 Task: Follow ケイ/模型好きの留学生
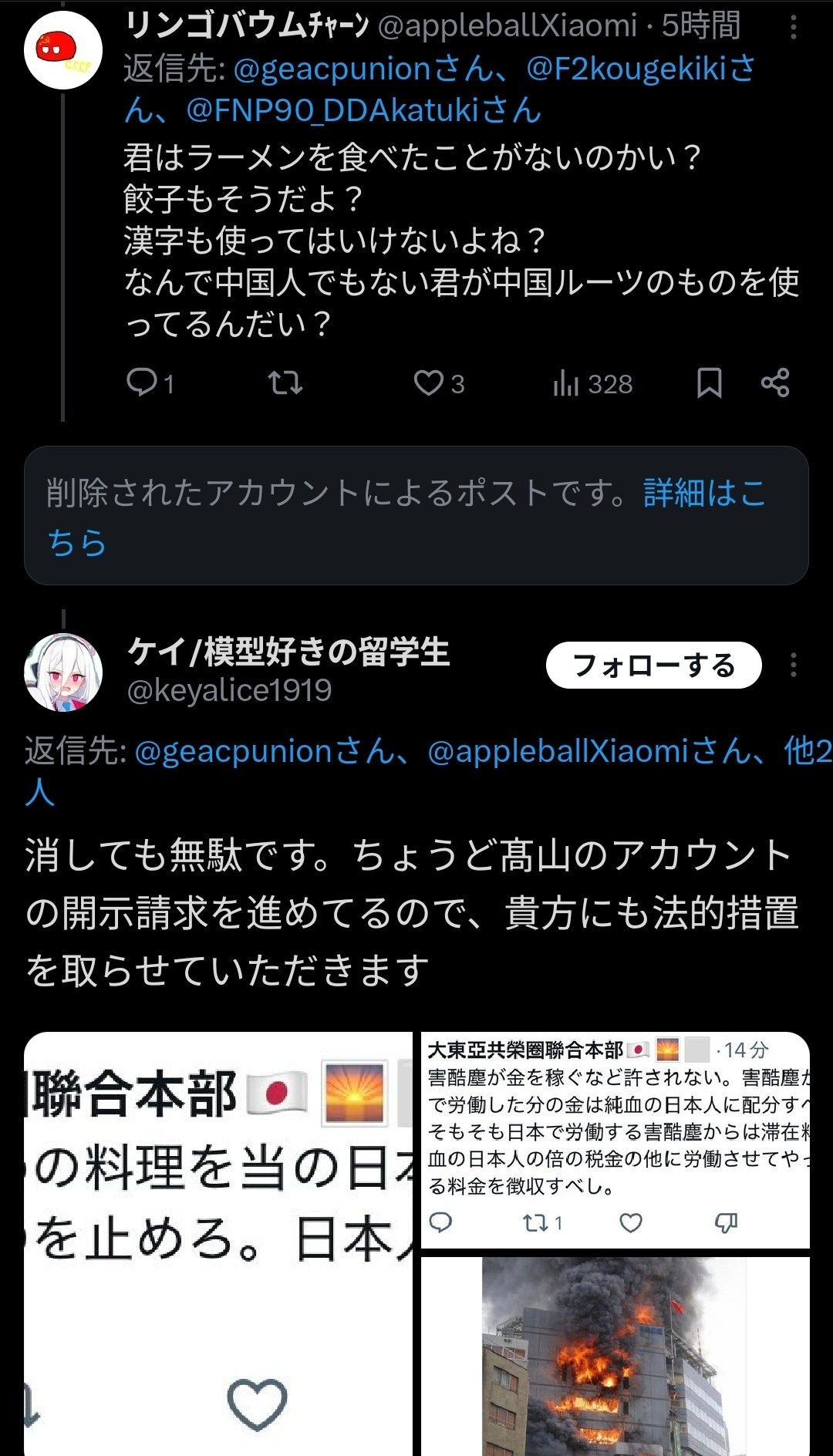[653, 665]
